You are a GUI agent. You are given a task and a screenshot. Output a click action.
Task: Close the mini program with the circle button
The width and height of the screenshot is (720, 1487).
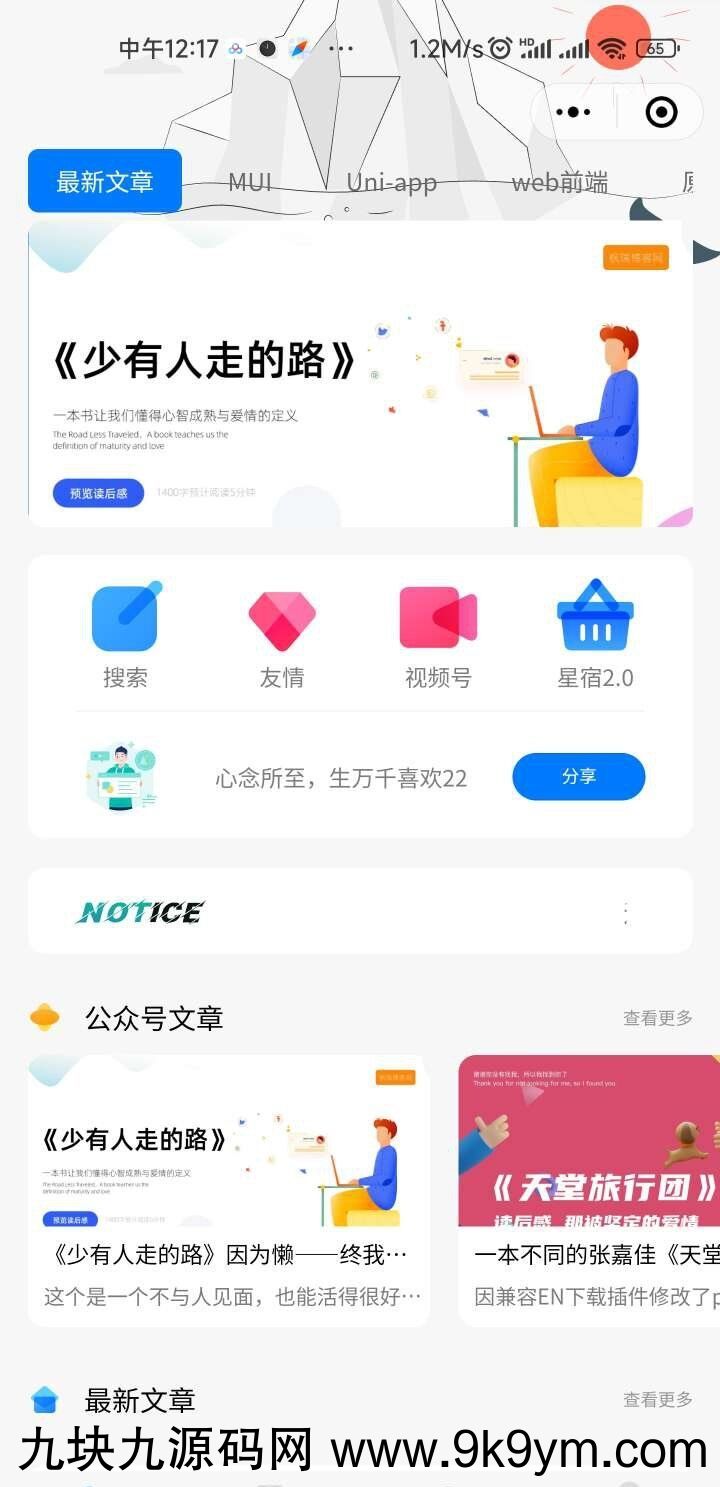(661, 112)
